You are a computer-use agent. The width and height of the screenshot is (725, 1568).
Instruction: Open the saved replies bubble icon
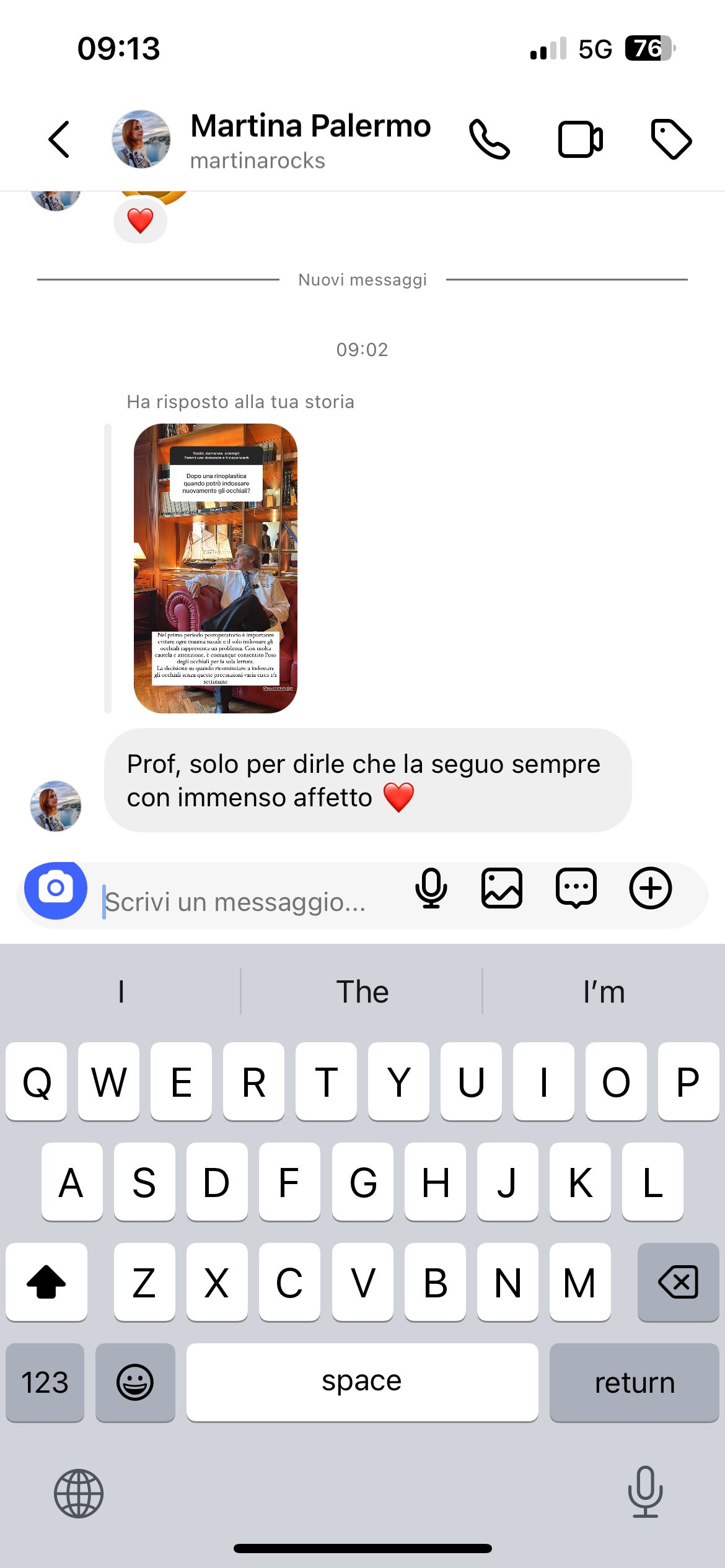[576, 889]
